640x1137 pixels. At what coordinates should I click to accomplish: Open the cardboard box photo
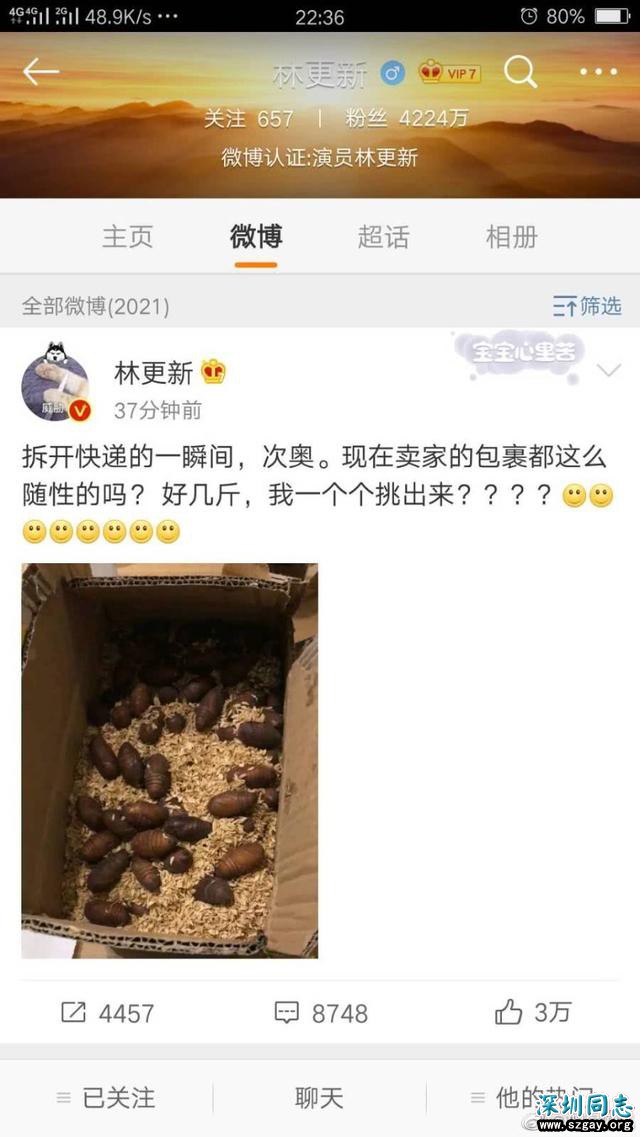170,760
